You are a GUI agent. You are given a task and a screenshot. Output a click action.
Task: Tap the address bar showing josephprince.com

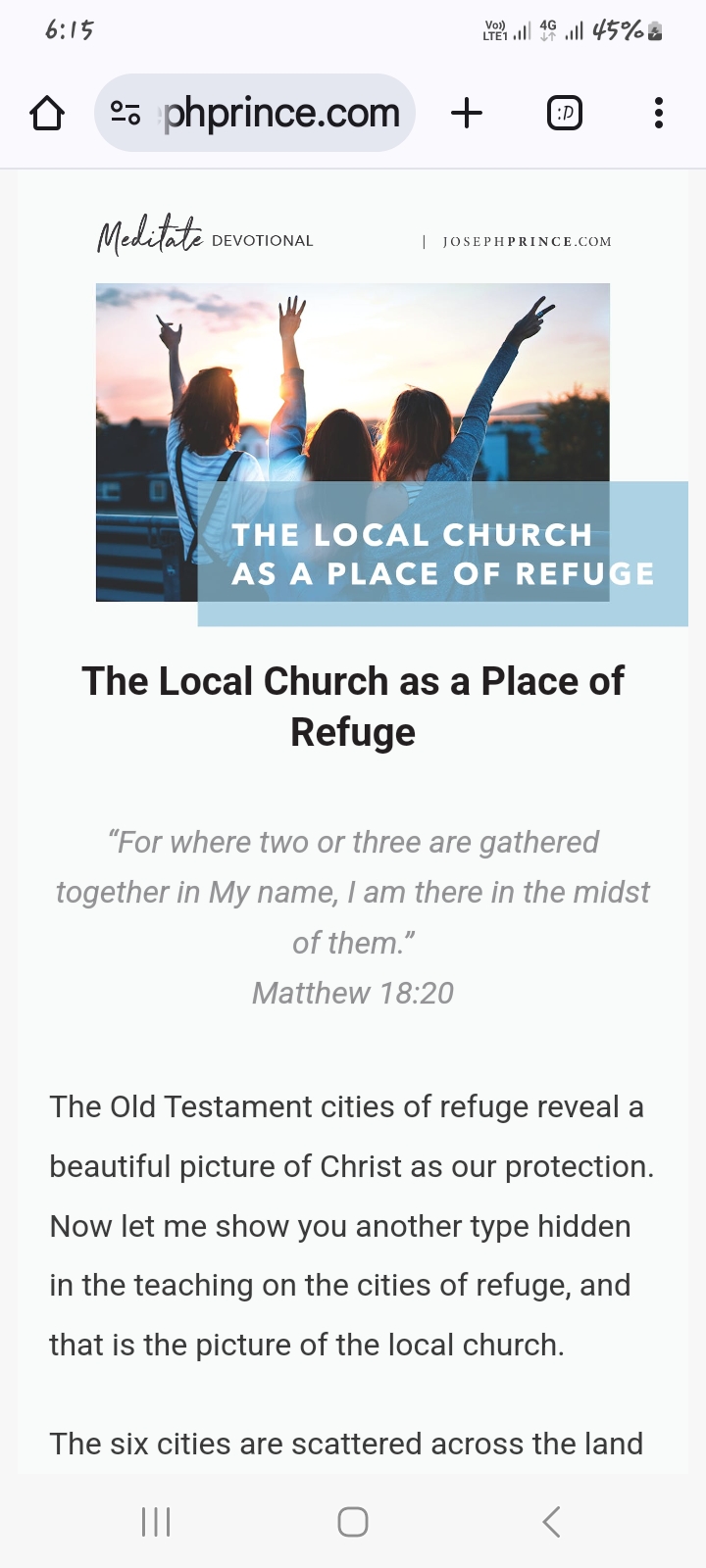tap(282, 114)
